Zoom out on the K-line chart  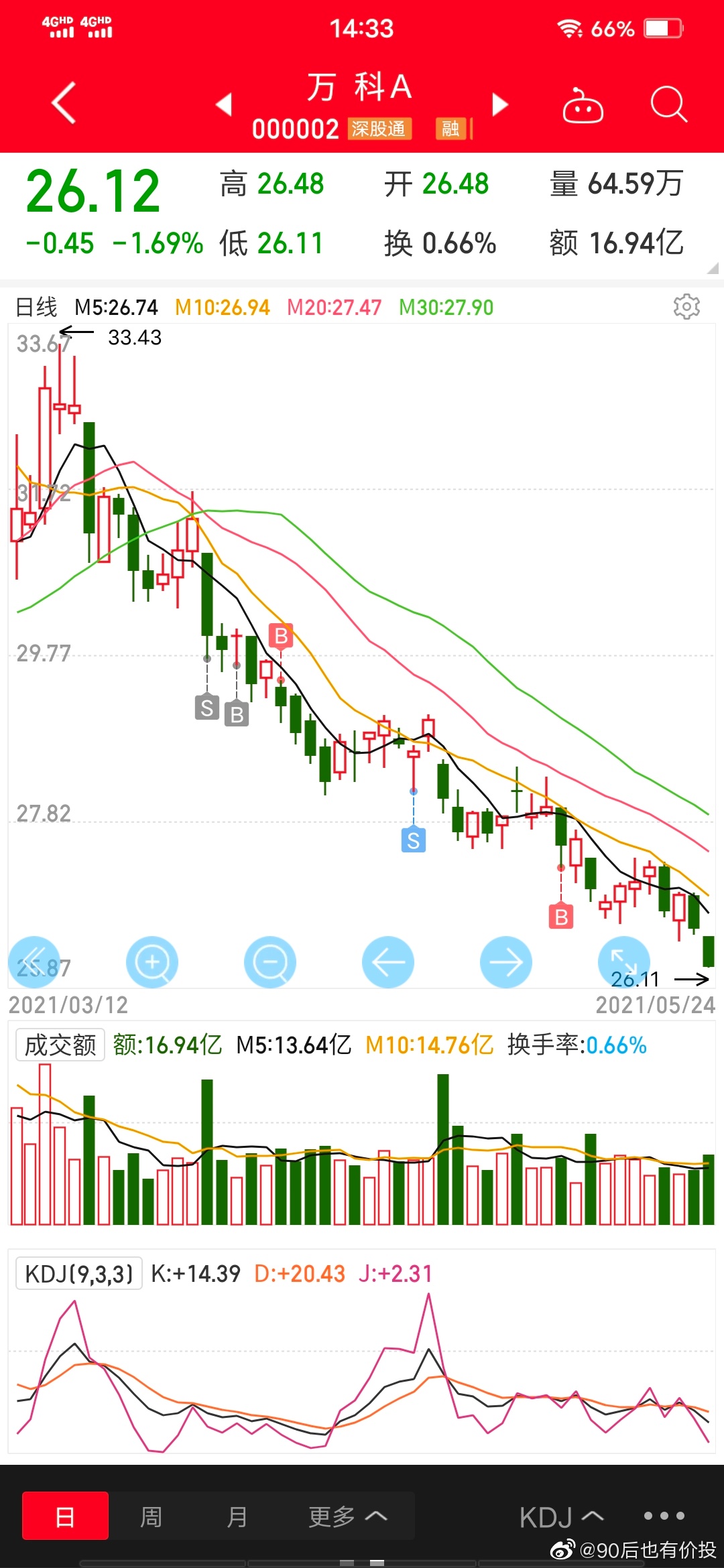pos(270,962)
